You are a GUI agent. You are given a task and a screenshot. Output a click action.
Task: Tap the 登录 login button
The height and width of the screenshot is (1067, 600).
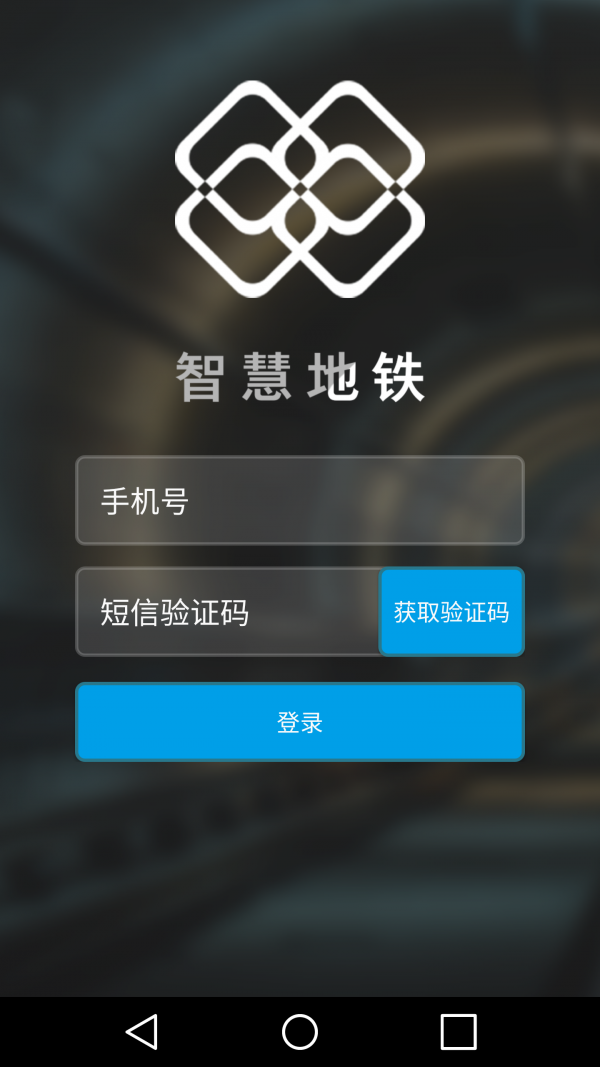click(300, 722)
